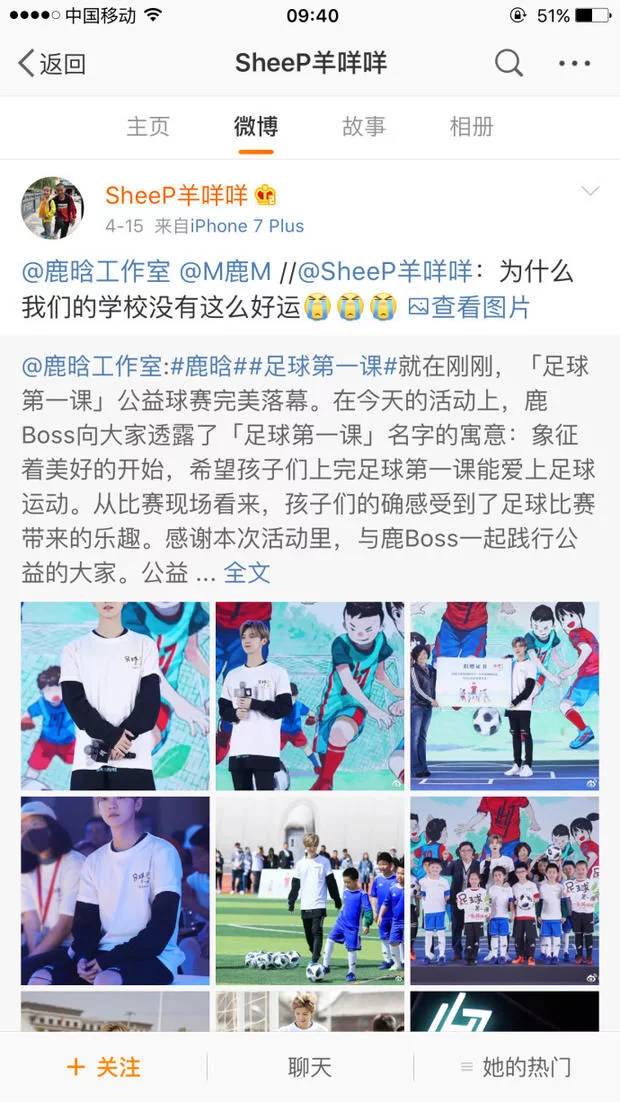The image size is (620, 1102).
Task: Open the @M鹿M mention
Action: click(x=225, y=272)
